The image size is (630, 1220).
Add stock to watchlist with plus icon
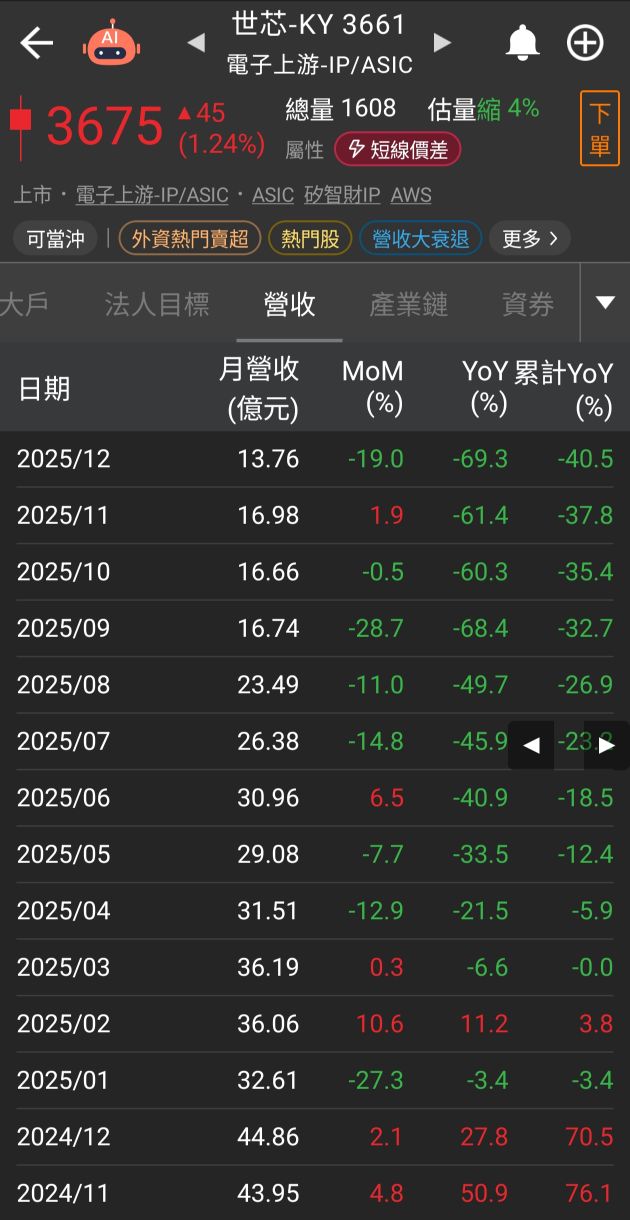point(585,43)
